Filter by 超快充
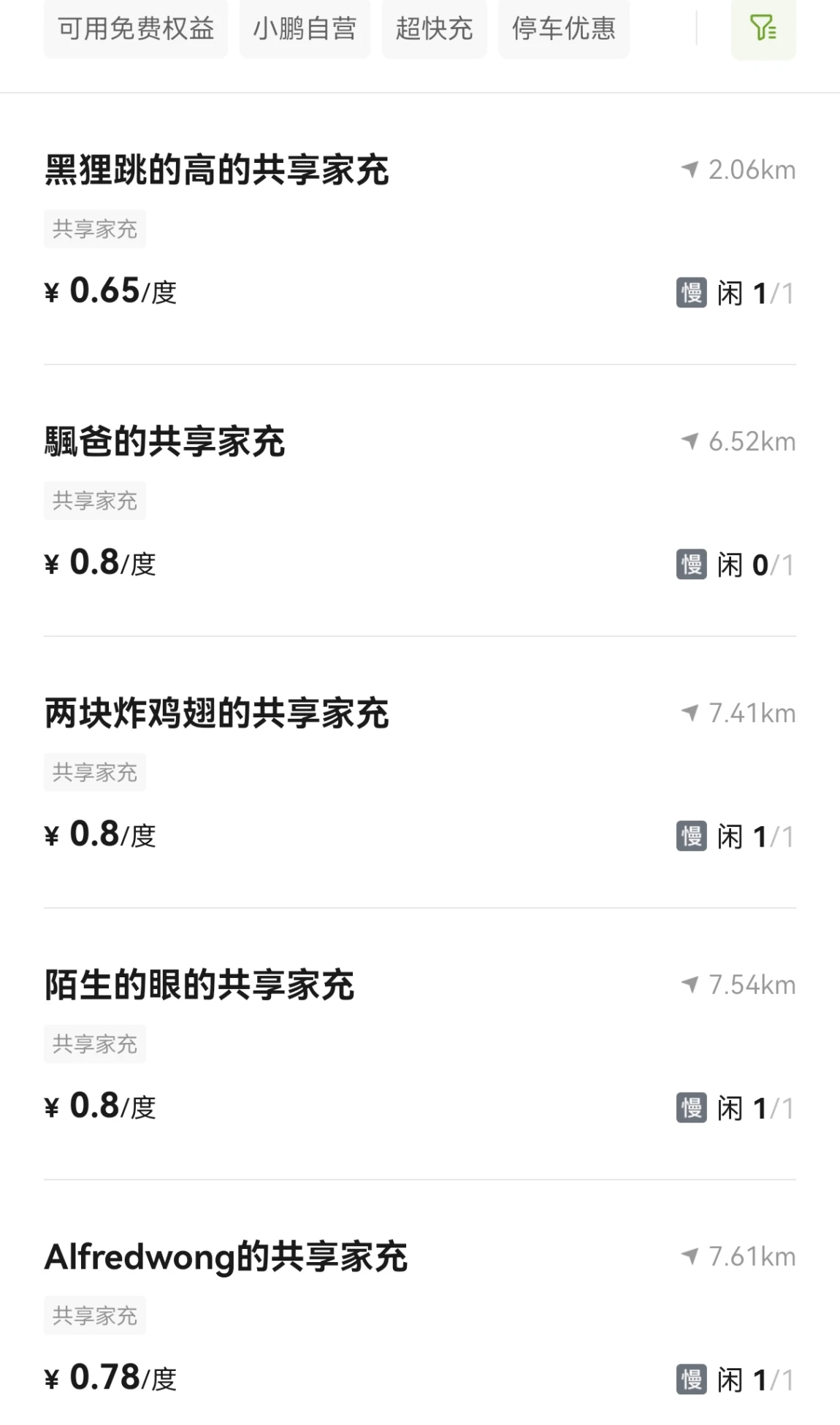840x1425 pixels. pyautogui.click(x=434, y=29)
